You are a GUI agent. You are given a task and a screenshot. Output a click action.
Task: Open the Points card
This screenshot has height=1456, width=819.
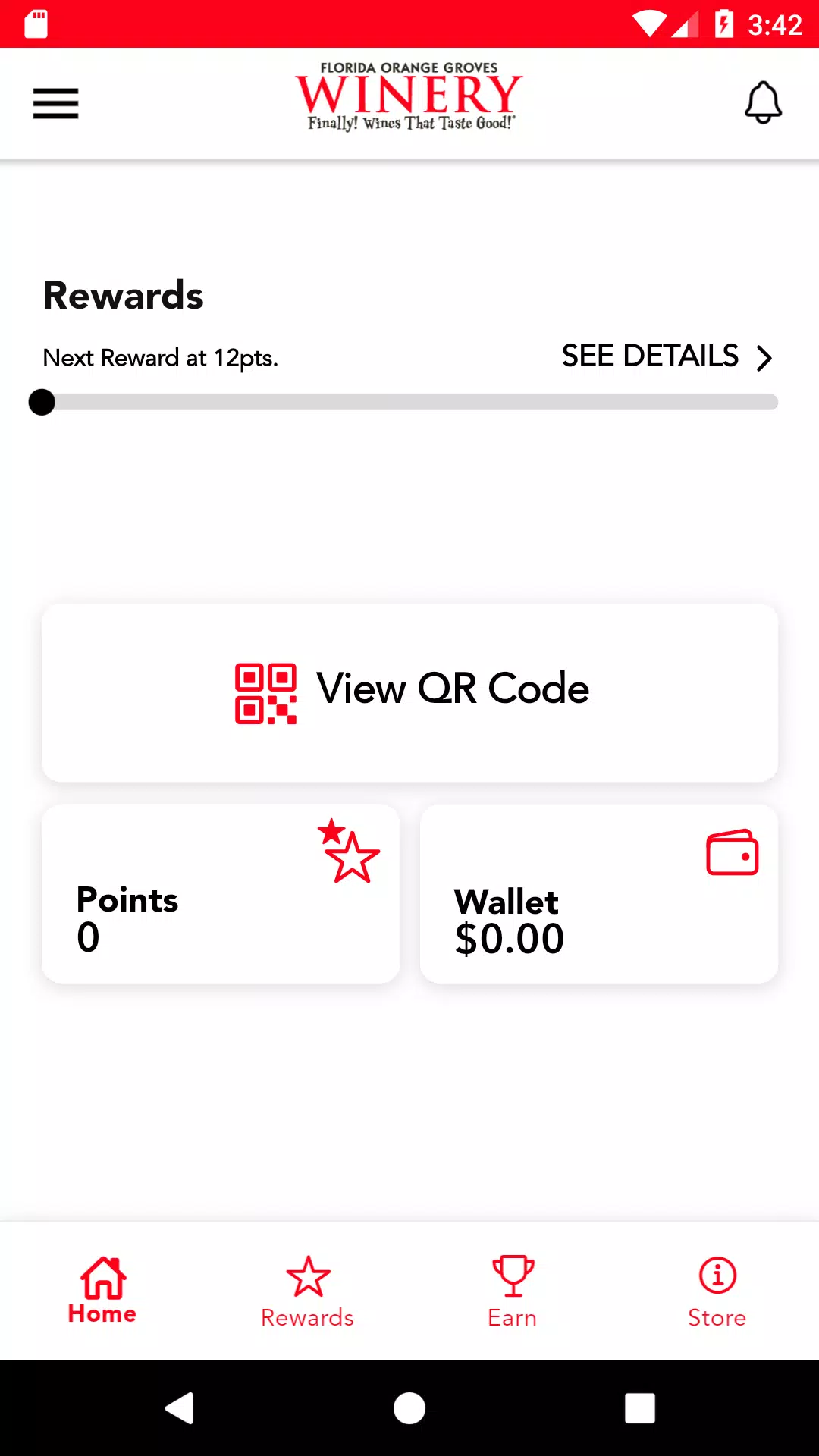pos(221,894)
